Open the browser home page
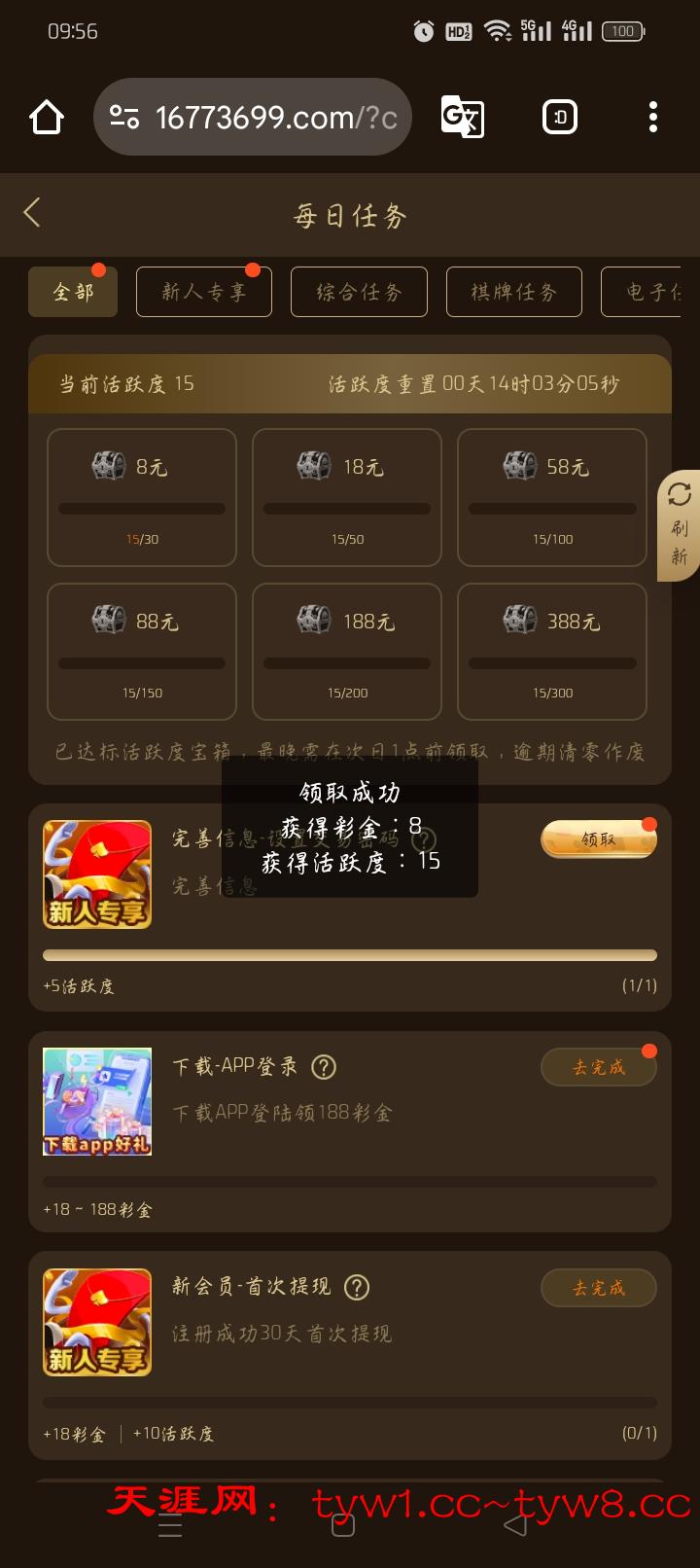The image size is (700, 1568). pyautogui.click(x=46, y=118)
